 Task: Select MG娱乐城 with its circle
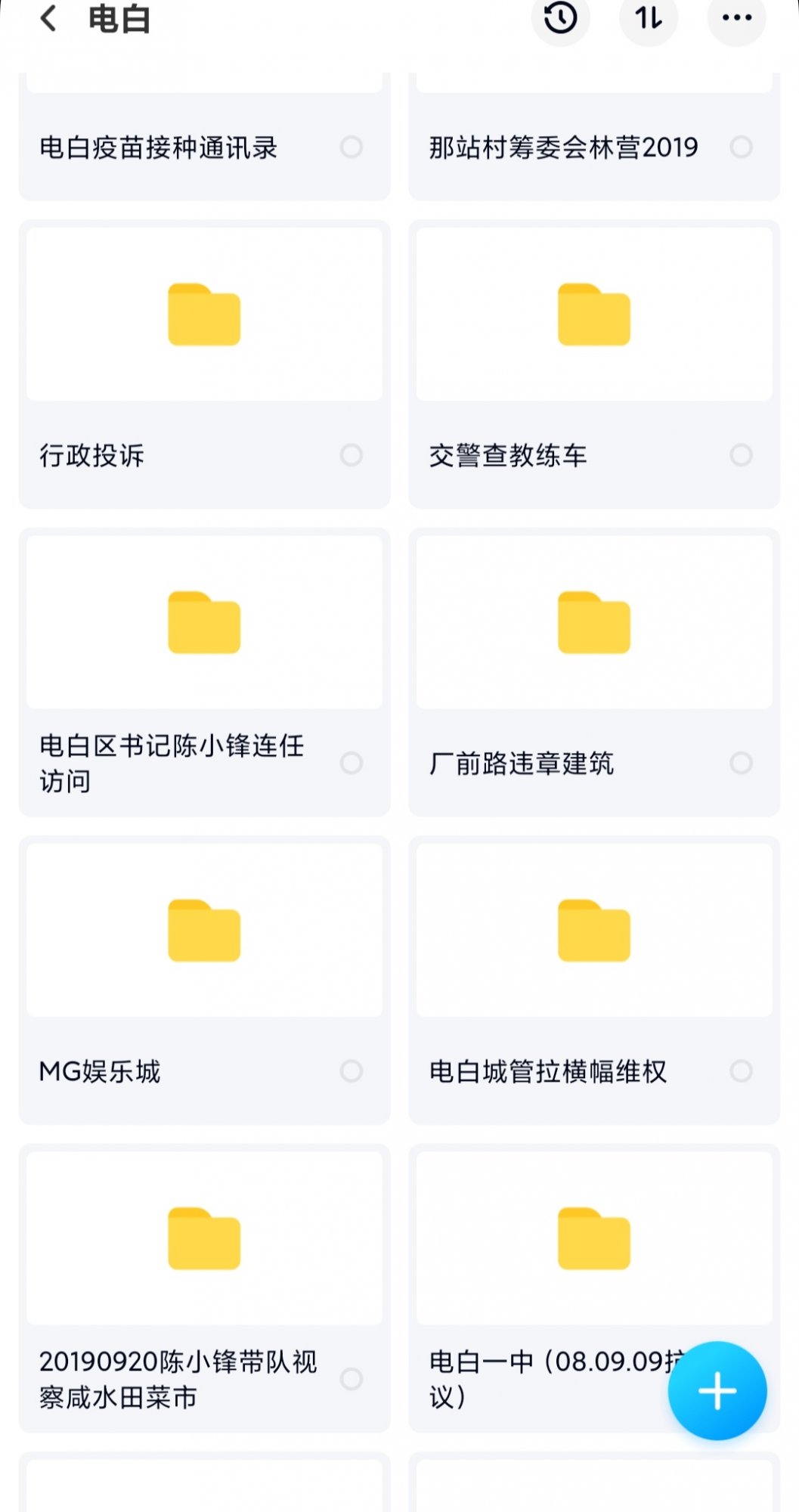tap(351, 1071)
